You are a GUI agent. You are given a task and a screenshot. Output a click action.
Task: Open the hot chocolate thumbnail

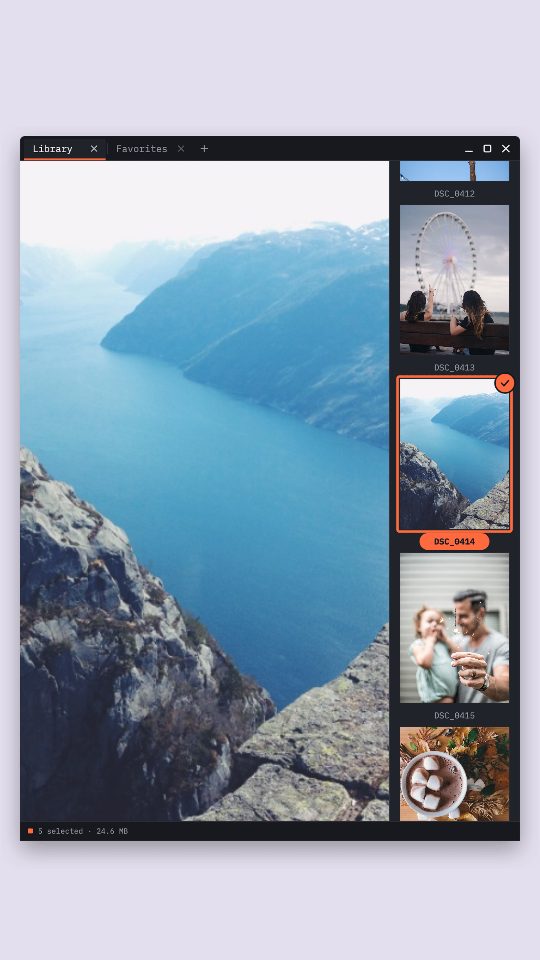click(x=454, y=774)
